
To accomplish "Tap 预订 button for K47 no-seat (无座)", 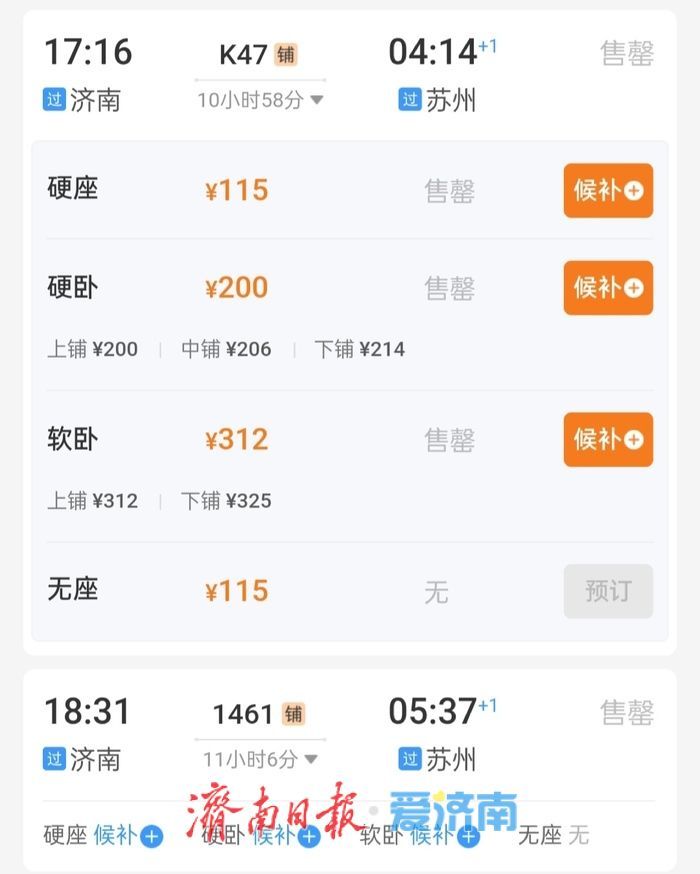I will [608, 591].
